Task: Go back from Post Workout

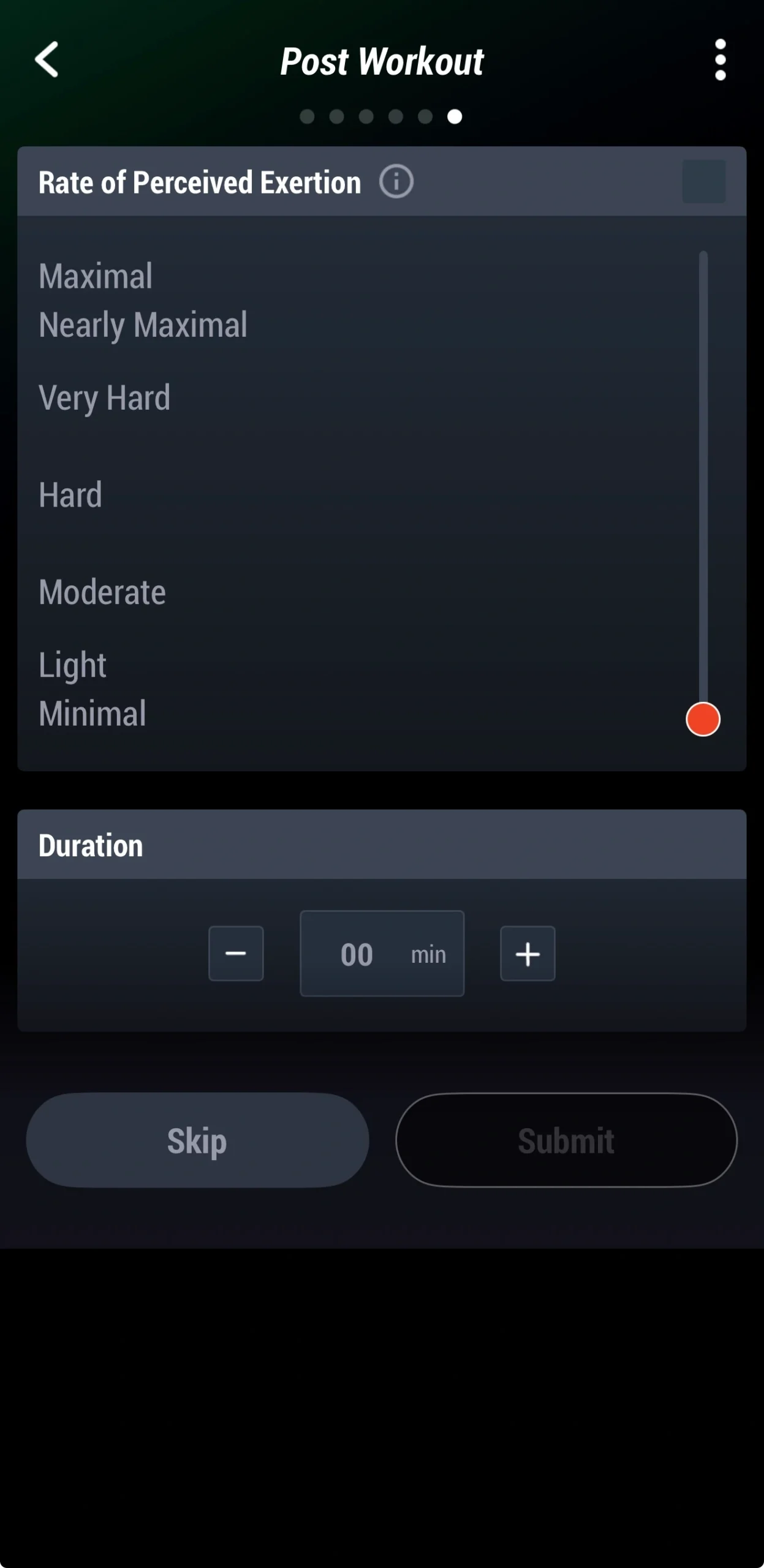Action: (x=47, y=59)
